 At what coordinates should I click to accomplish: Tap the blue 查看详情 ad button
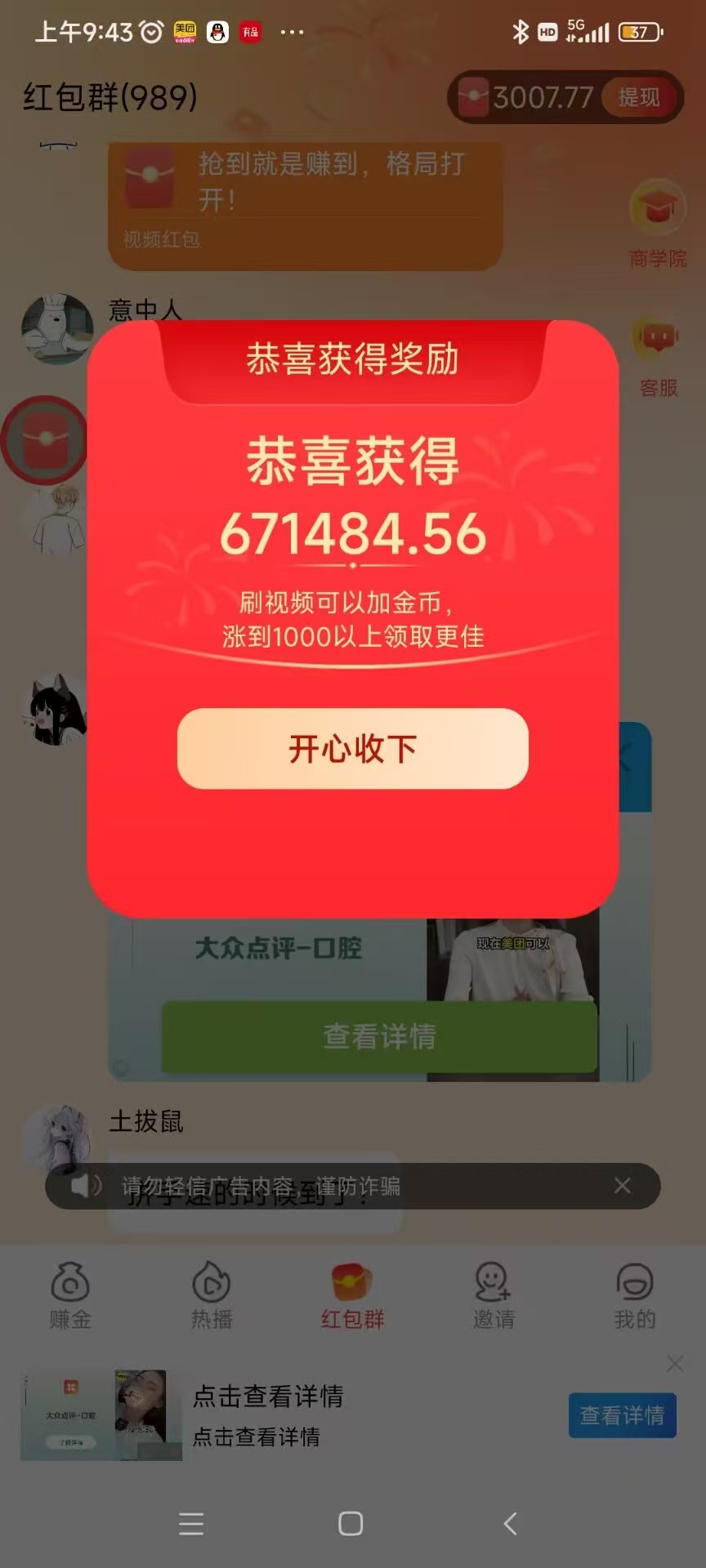pyautogui.click(x=623, y=1415)
